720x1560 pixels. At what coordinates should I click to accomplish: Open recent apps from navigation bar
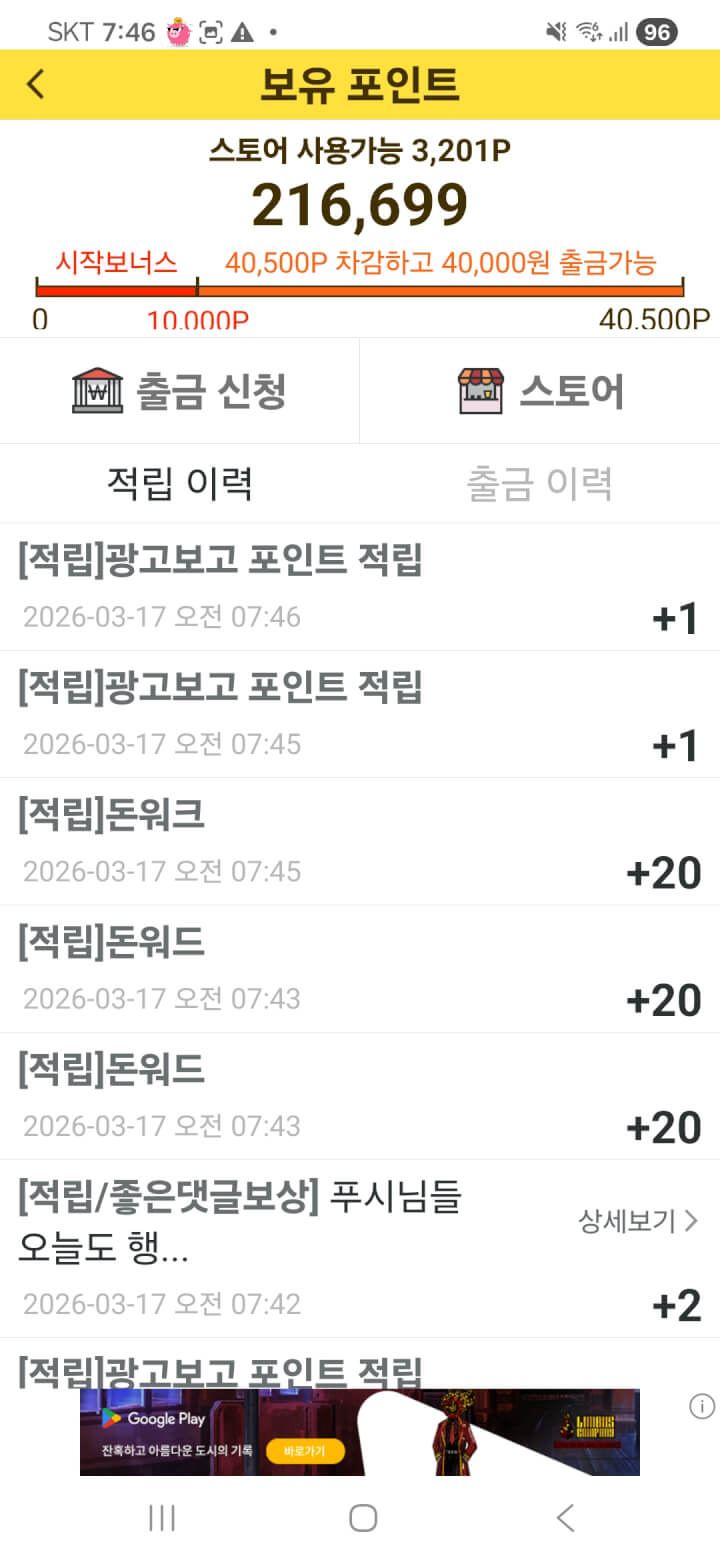(x=161, y=1518)
